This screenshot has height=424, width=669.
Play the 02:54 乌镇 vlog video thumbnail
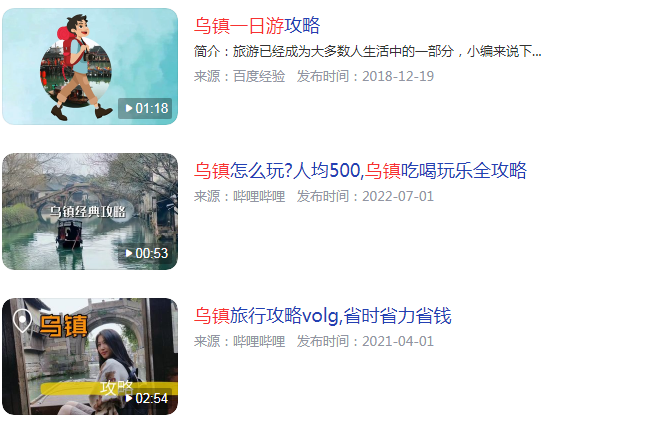coord(90,356)
